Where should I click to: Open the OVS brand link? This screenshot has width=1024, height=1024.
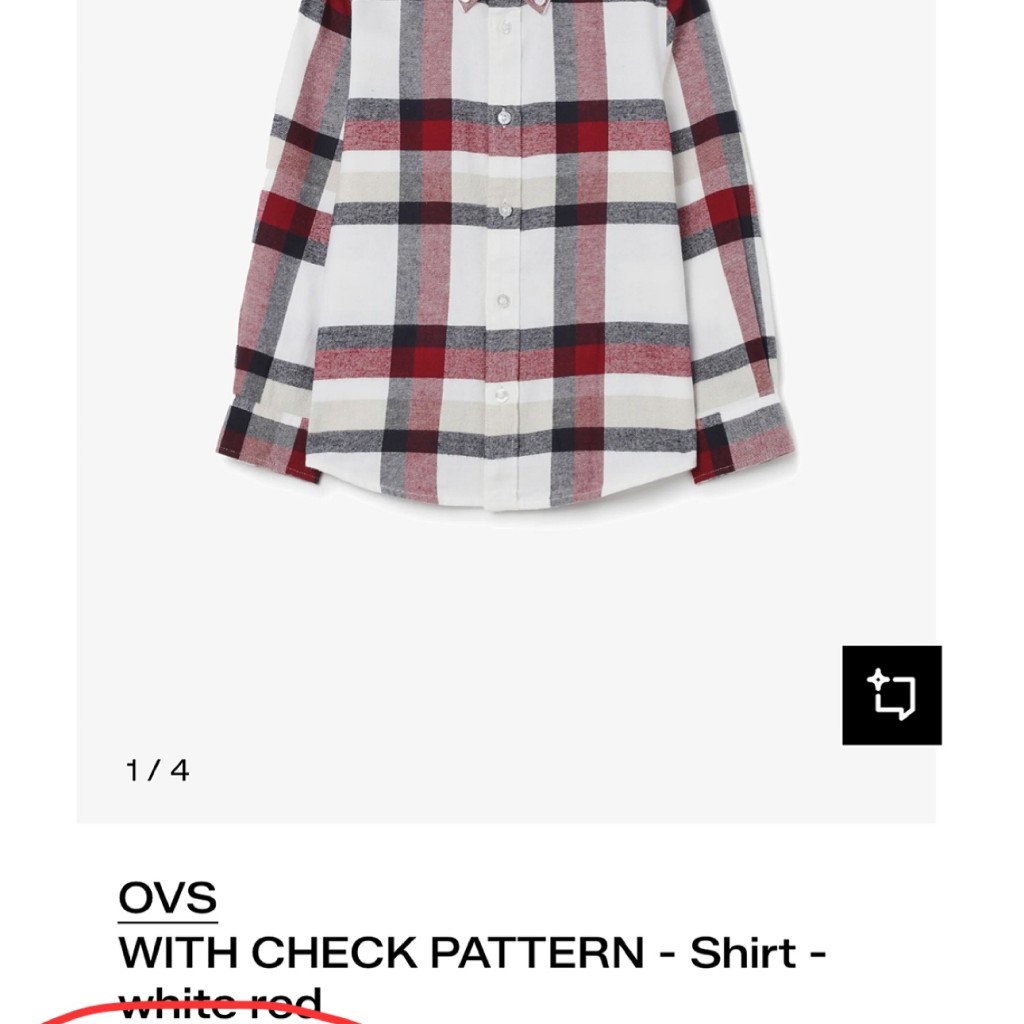pyautogui.click(x=167, y=897)
